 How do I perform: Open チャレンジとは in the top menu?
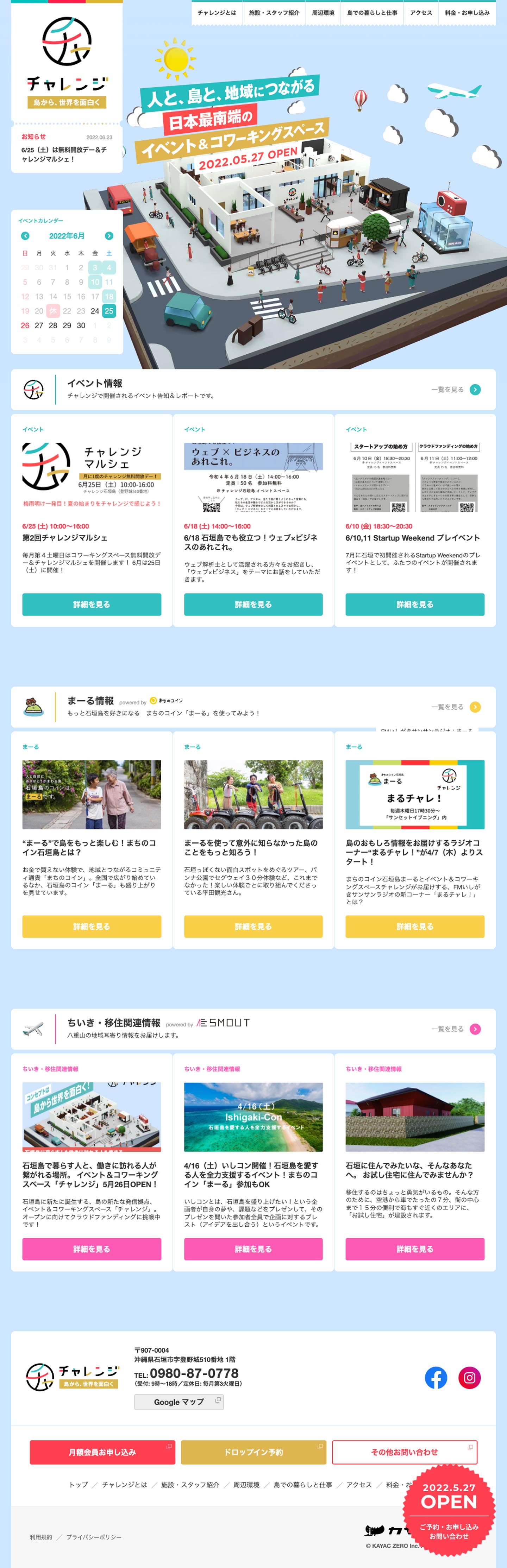pos(216,13)
